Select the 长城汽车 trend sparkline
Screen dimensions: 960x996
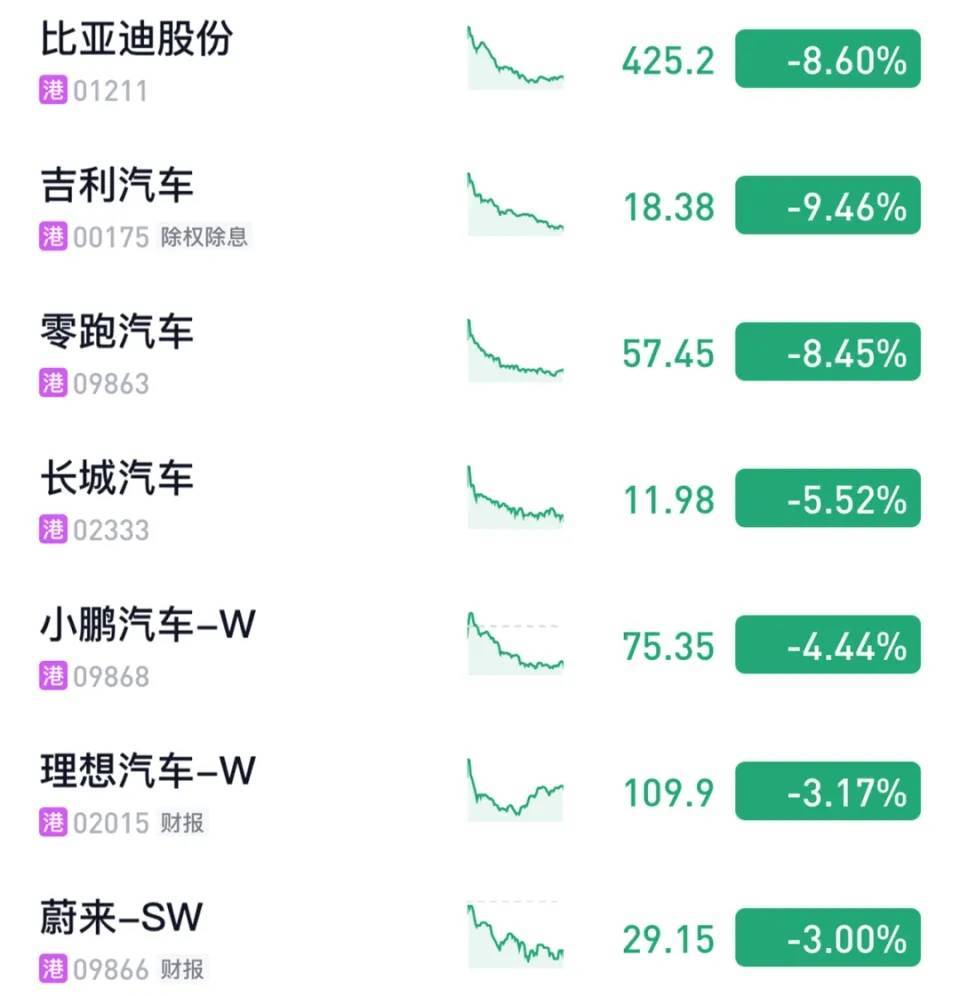(x=516, y=498)
